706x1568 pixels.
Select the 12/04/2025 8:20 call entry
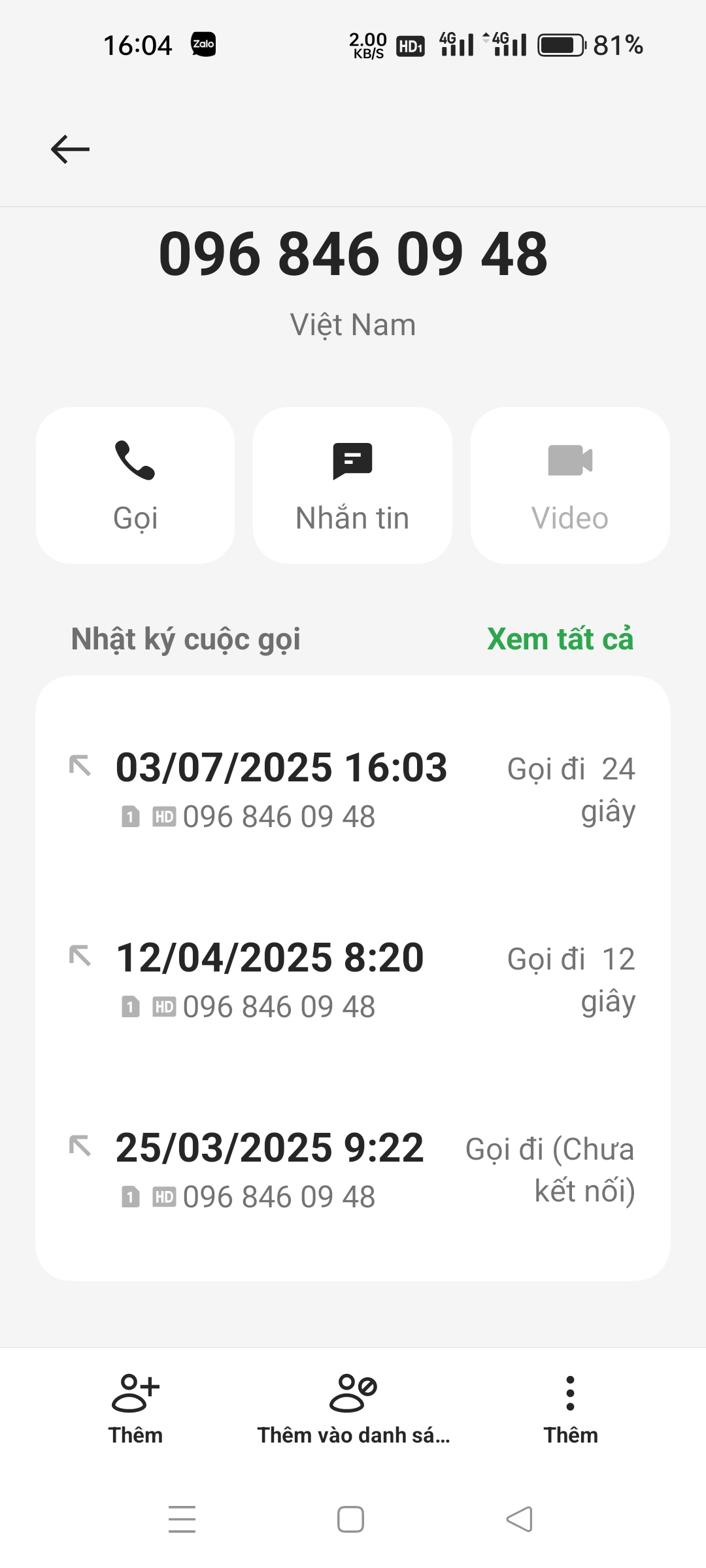pos(353,979)
